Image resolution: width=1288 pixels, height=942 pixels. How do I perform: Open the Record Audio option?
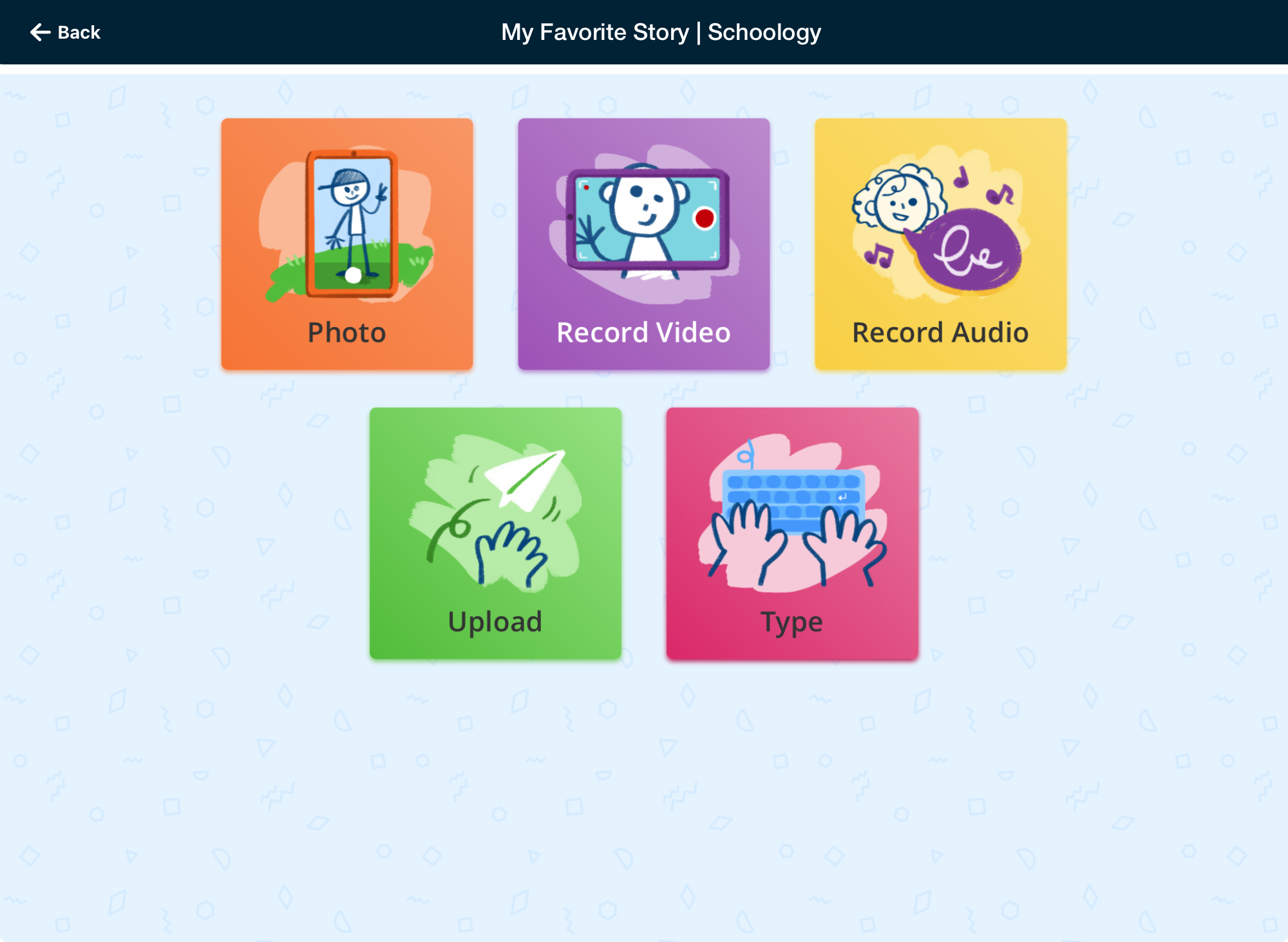coord(940,244)
